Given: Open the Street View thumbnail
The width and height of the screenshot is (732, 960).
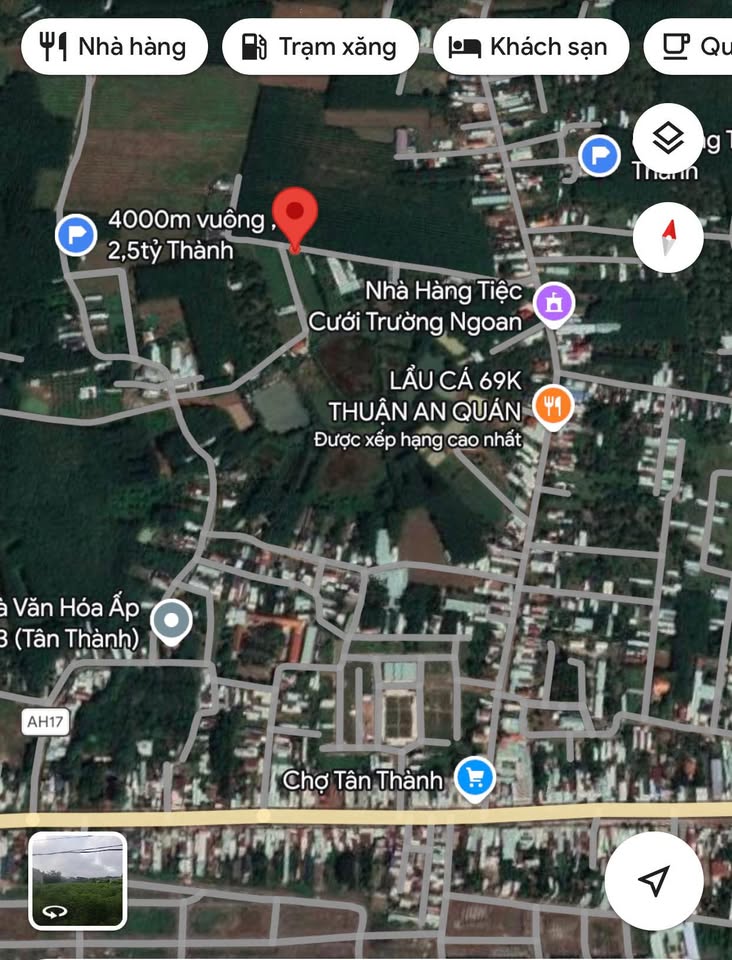Looking at the screenshot, I should [78, 880].
